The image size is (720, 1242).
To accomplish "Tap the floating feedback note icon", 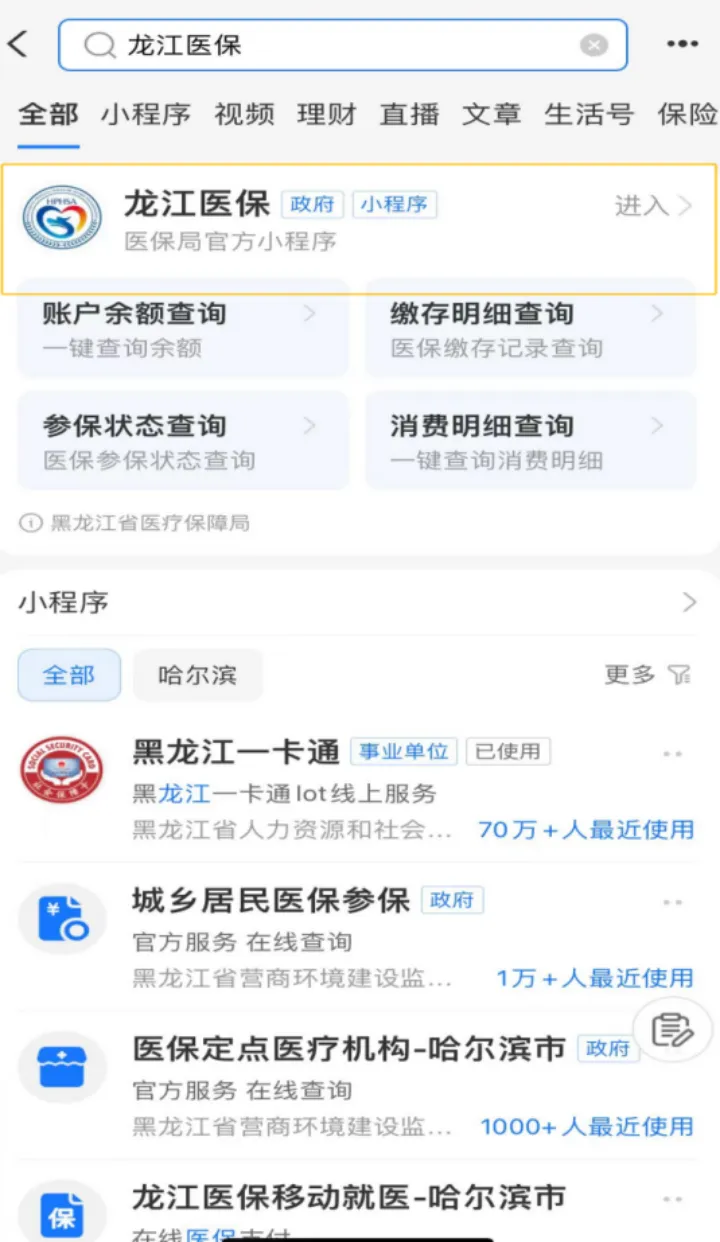I will [x=672, y=1029].
